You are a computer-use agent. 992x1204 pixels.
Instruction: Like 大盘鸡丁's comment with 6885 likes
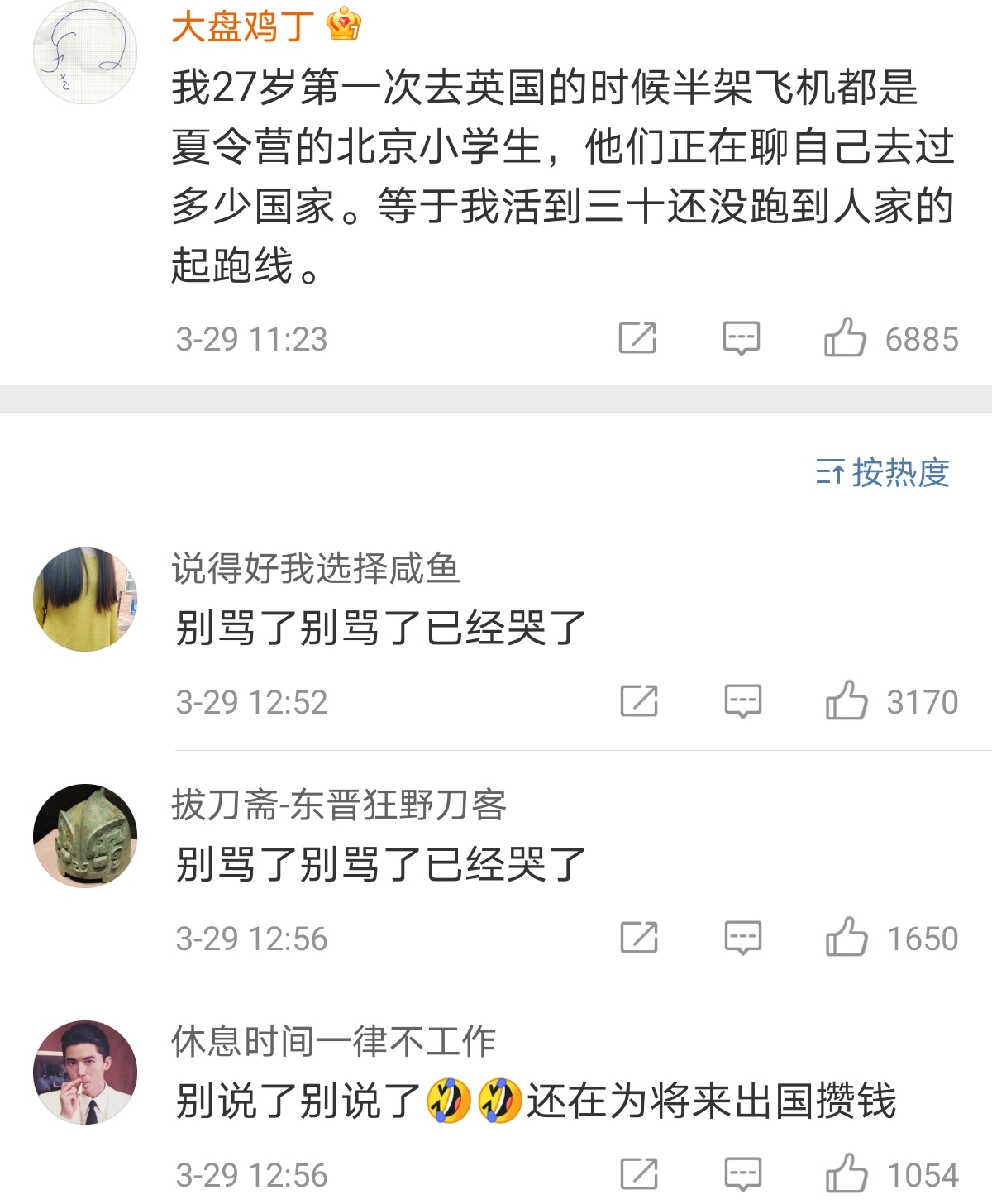coord(845,337)
